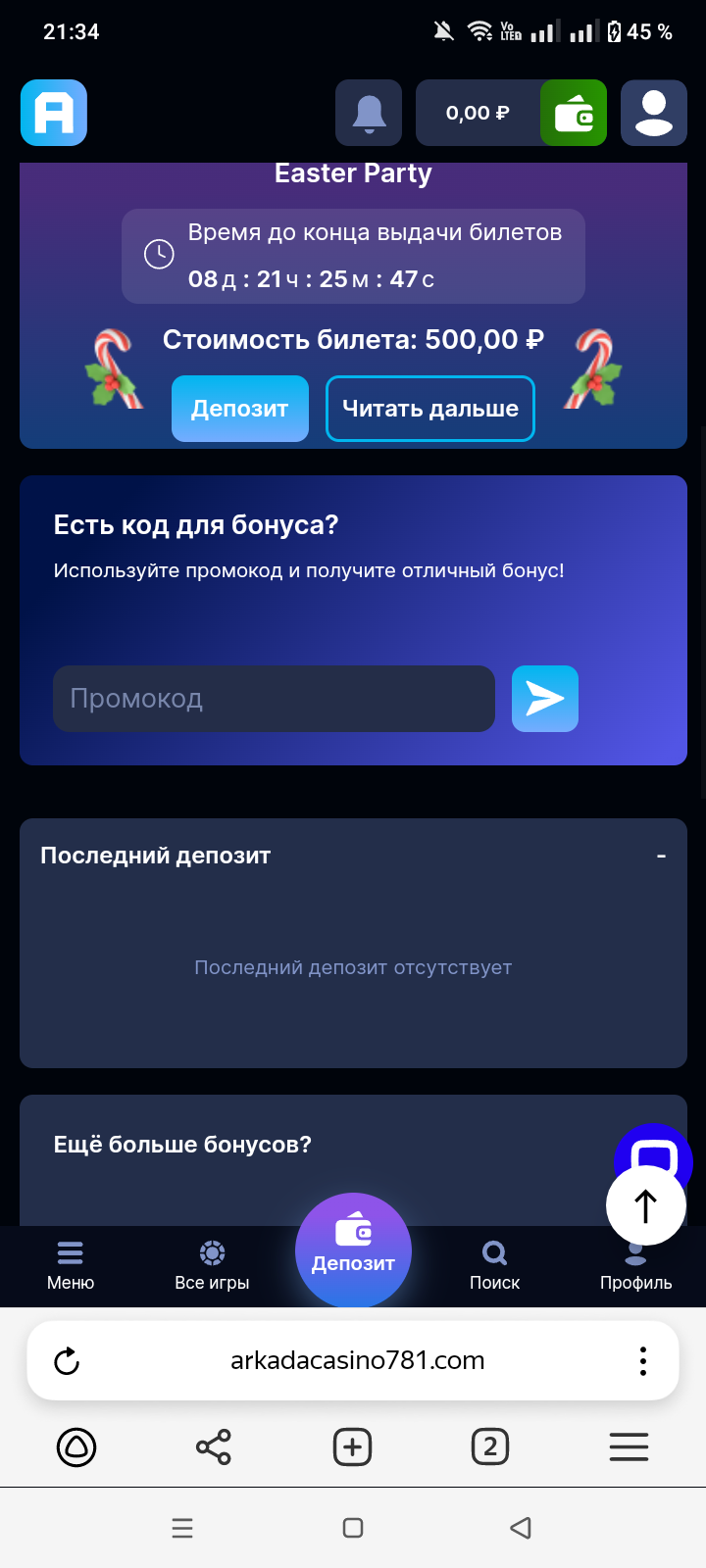Screen dimensions: 706x1568
Task: Go back with system back button
Action: pyautogui.click(x=521, y=1528)
